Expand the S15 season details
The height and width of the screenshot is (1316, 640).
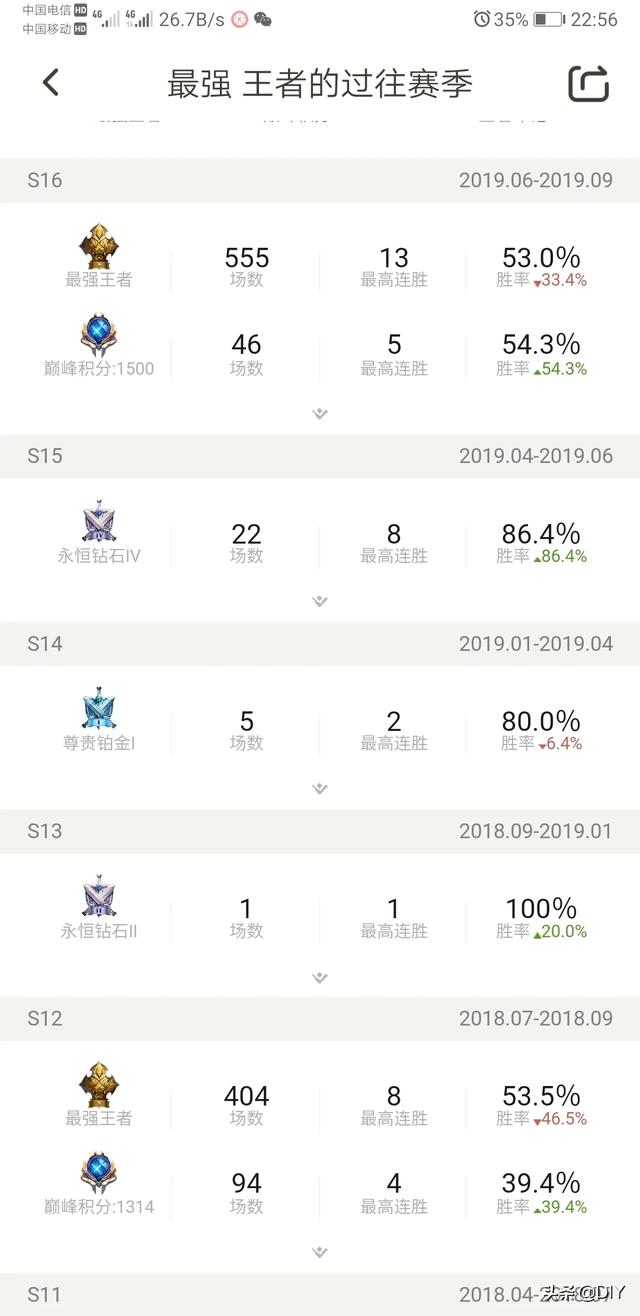[x=320, y=601]
